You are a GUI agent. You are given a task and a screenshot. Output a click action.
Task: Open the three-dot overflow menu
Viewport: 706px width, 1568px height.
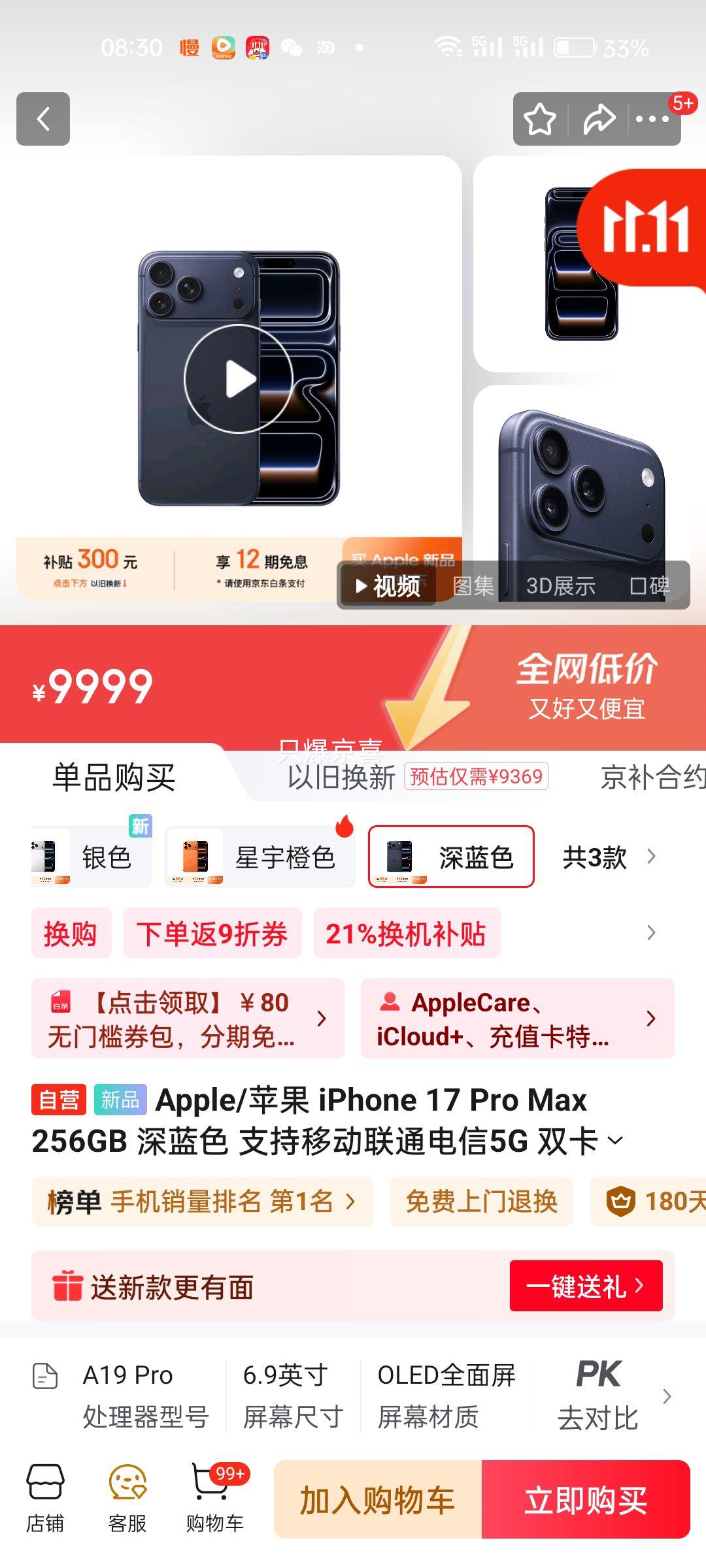point(652,120)
